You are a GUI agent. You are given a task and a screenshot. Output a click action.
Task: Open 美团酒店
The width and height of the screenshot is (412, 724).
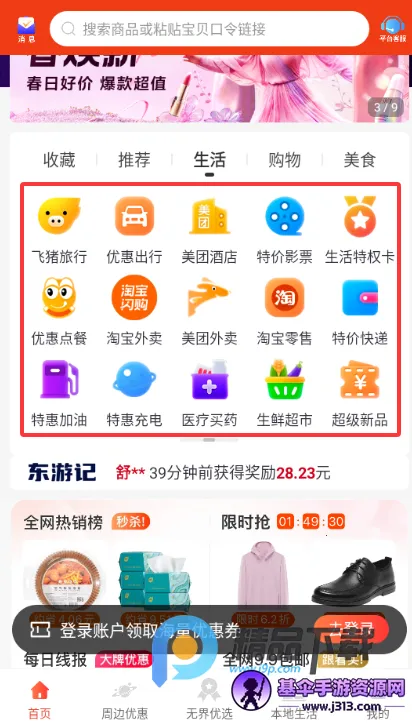pyautogui.click(x=209, y=230)
